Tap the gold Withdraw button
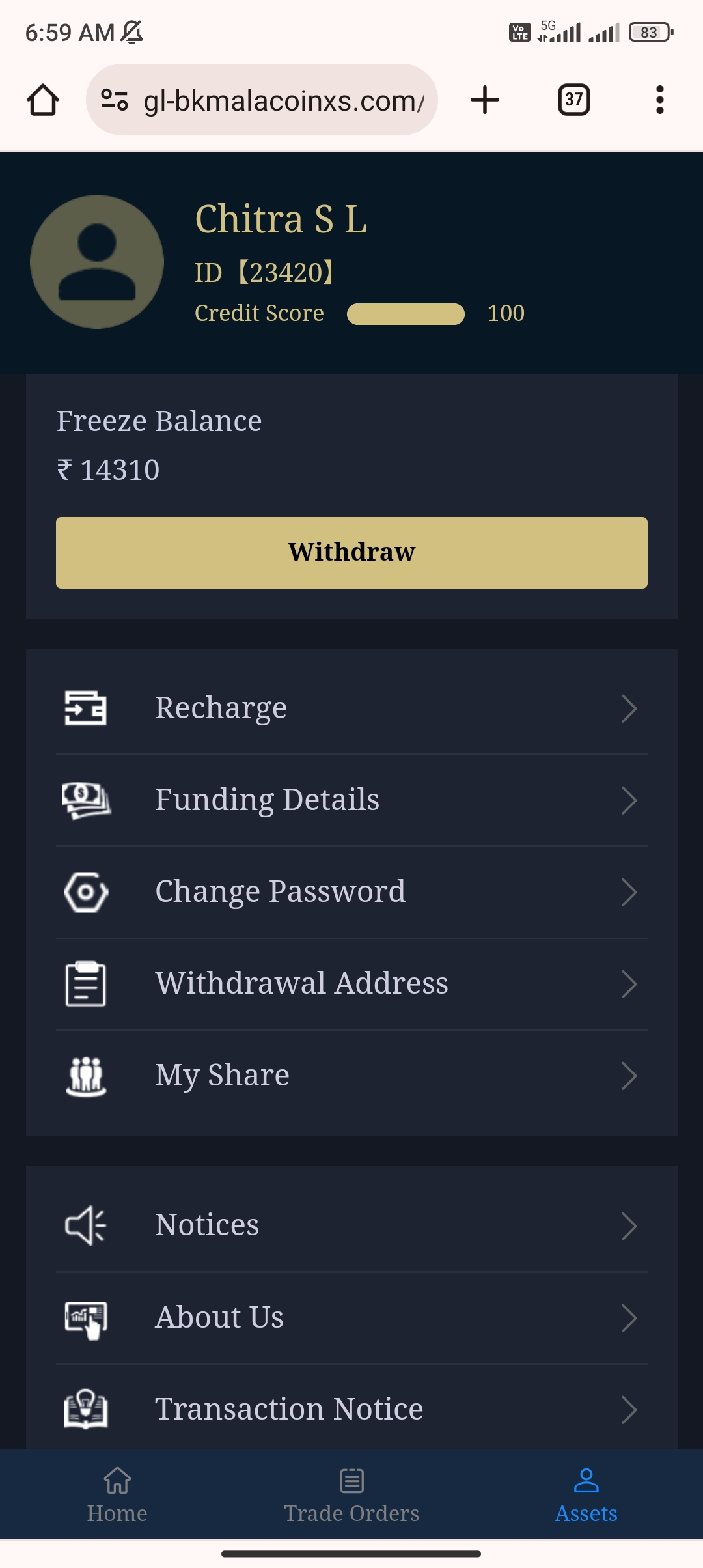The image size is (703, 1568). (351, 552)
